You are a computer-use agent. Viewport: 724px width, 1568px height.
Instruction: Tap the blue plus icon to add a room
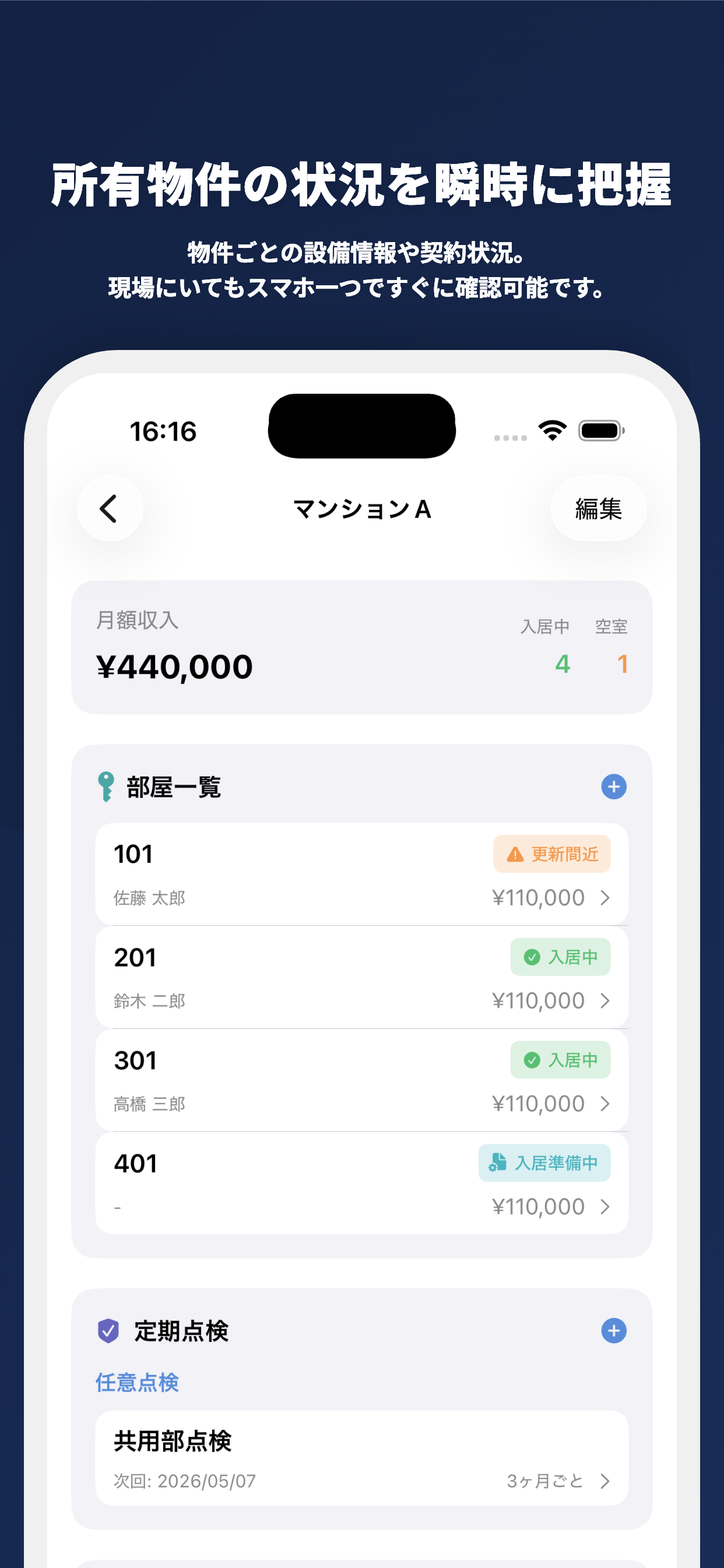point(613,787)
